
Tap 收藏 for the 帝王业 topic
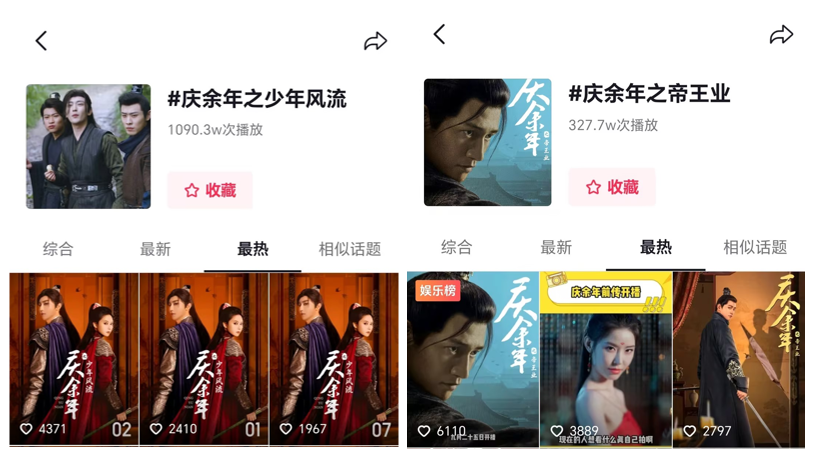tap(612, 187)
